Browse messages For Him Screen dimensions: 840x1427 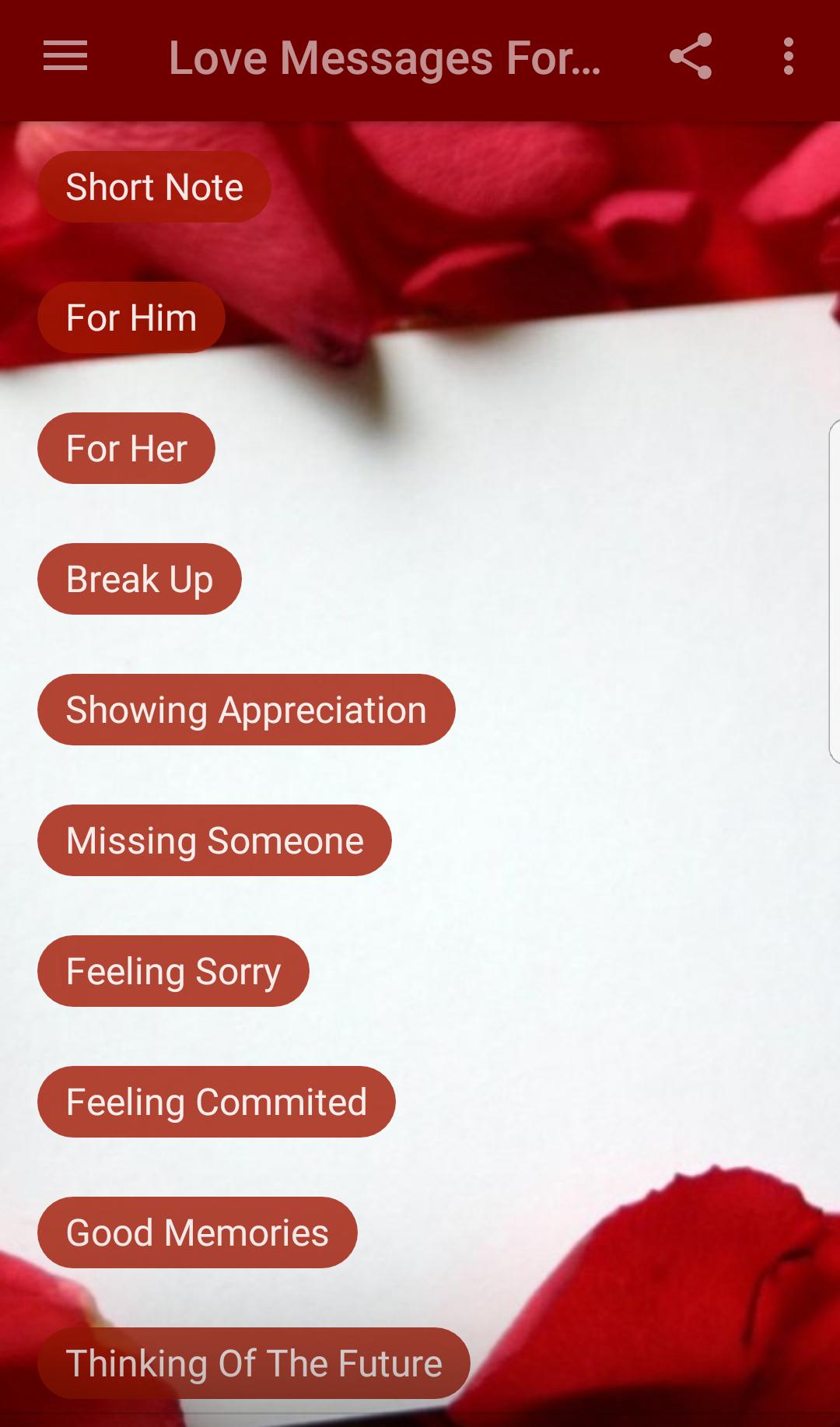(x=131, y=318)
